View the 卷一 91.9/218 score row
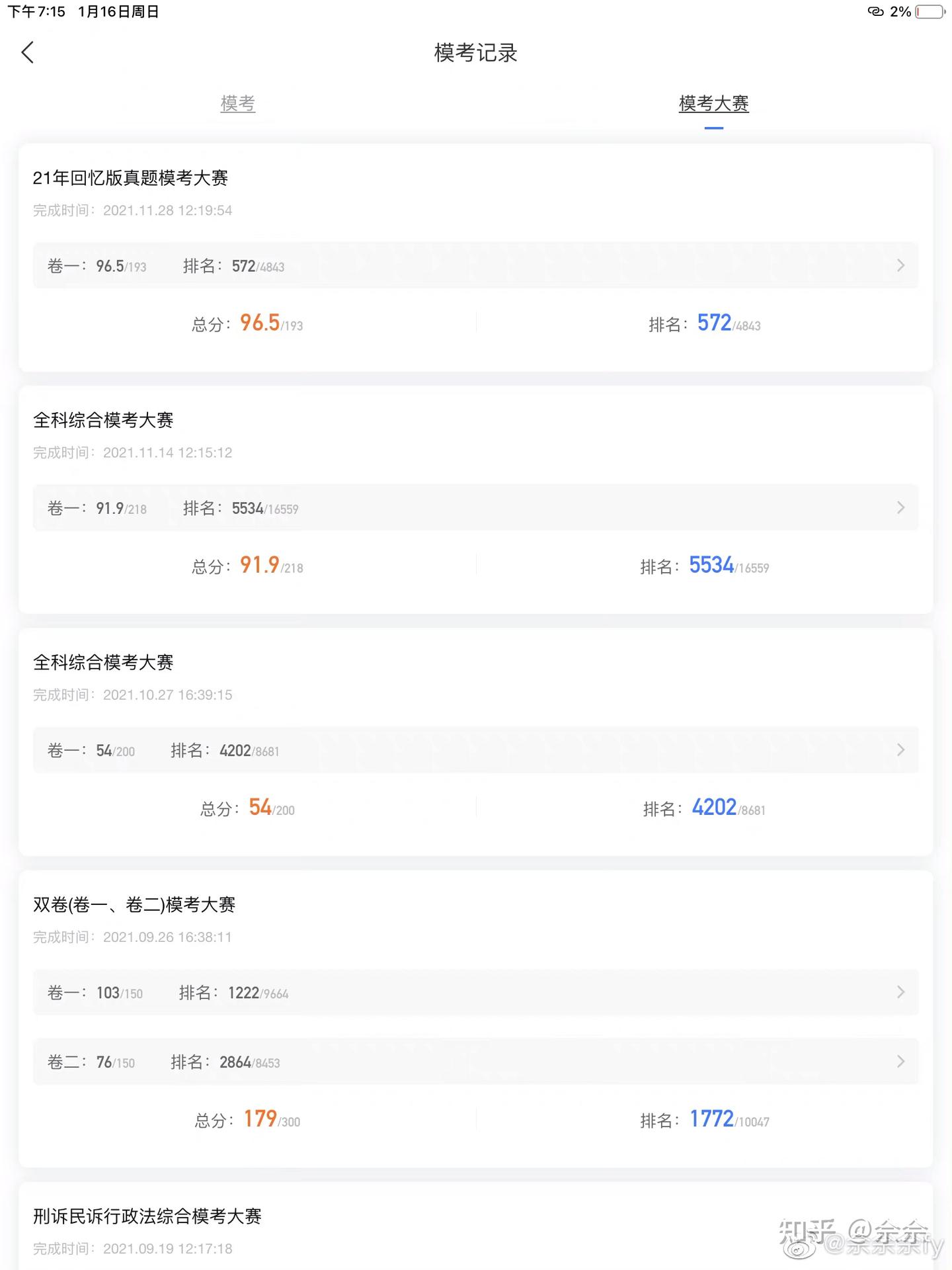 click(475, 507)
